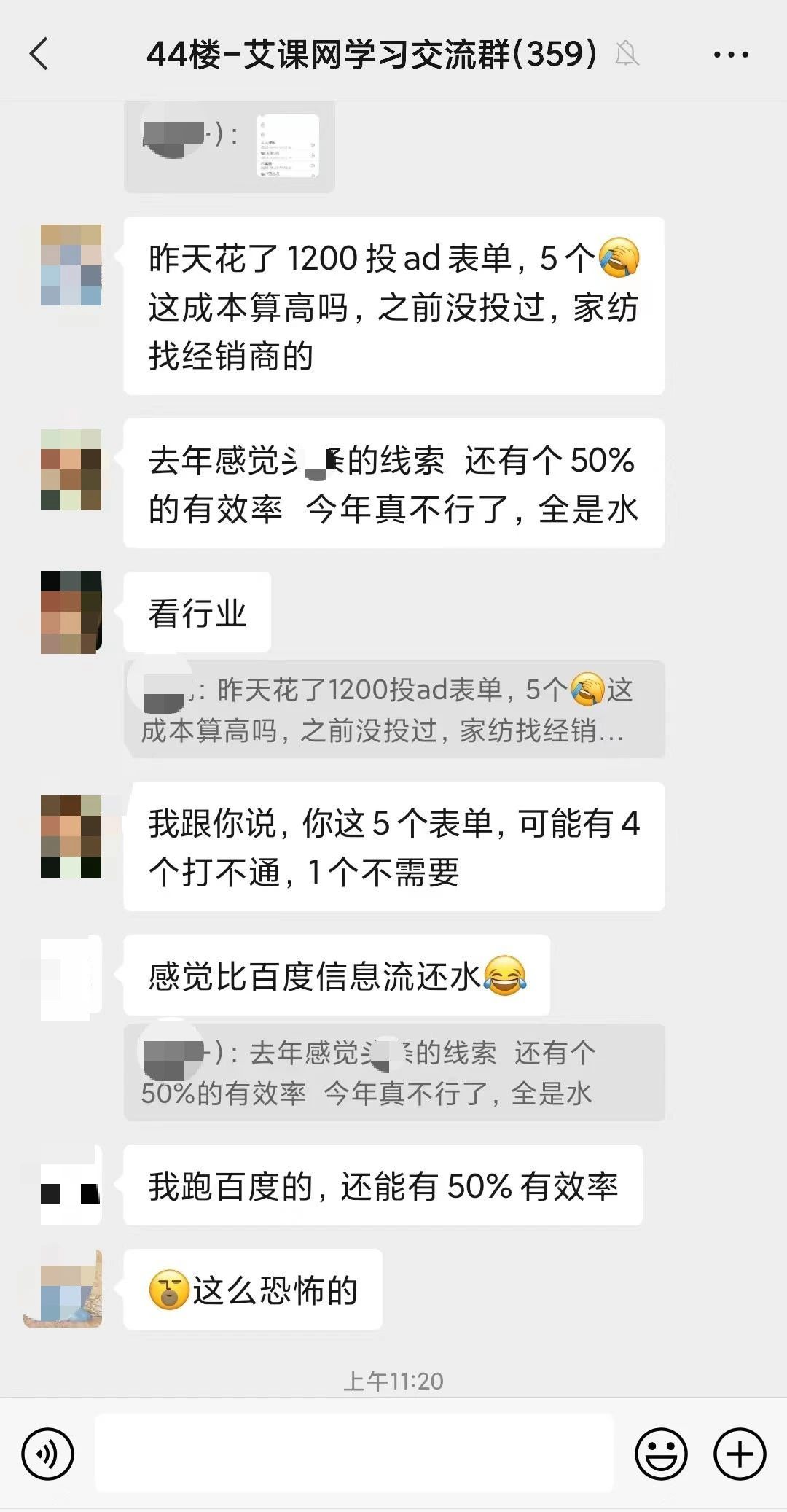
Task: Open avatar of sender of 昨天花了1200 message
Action: pos(71,265)
